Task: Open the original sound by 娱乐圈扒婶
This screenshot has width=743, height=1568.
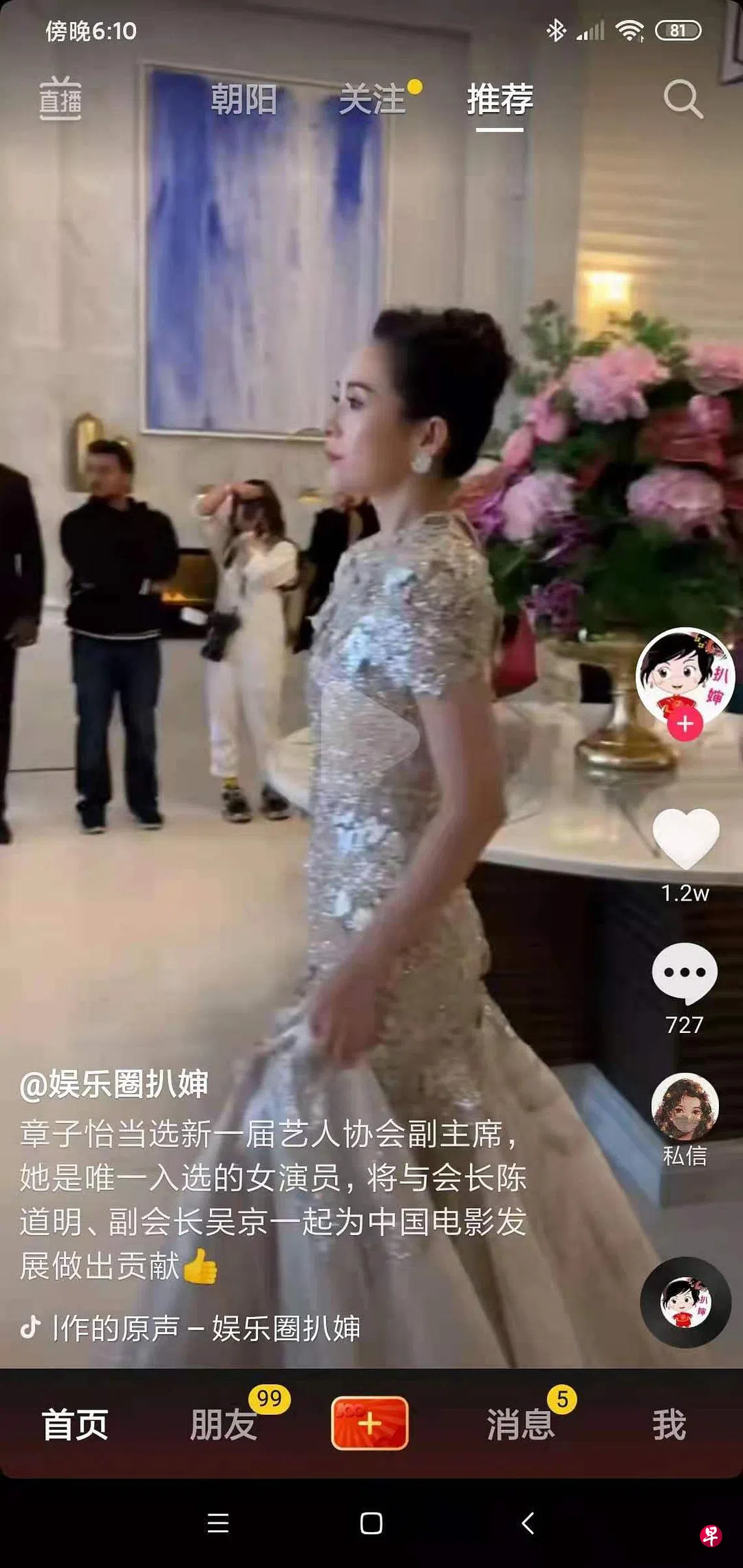Action: pos(205,1328)
